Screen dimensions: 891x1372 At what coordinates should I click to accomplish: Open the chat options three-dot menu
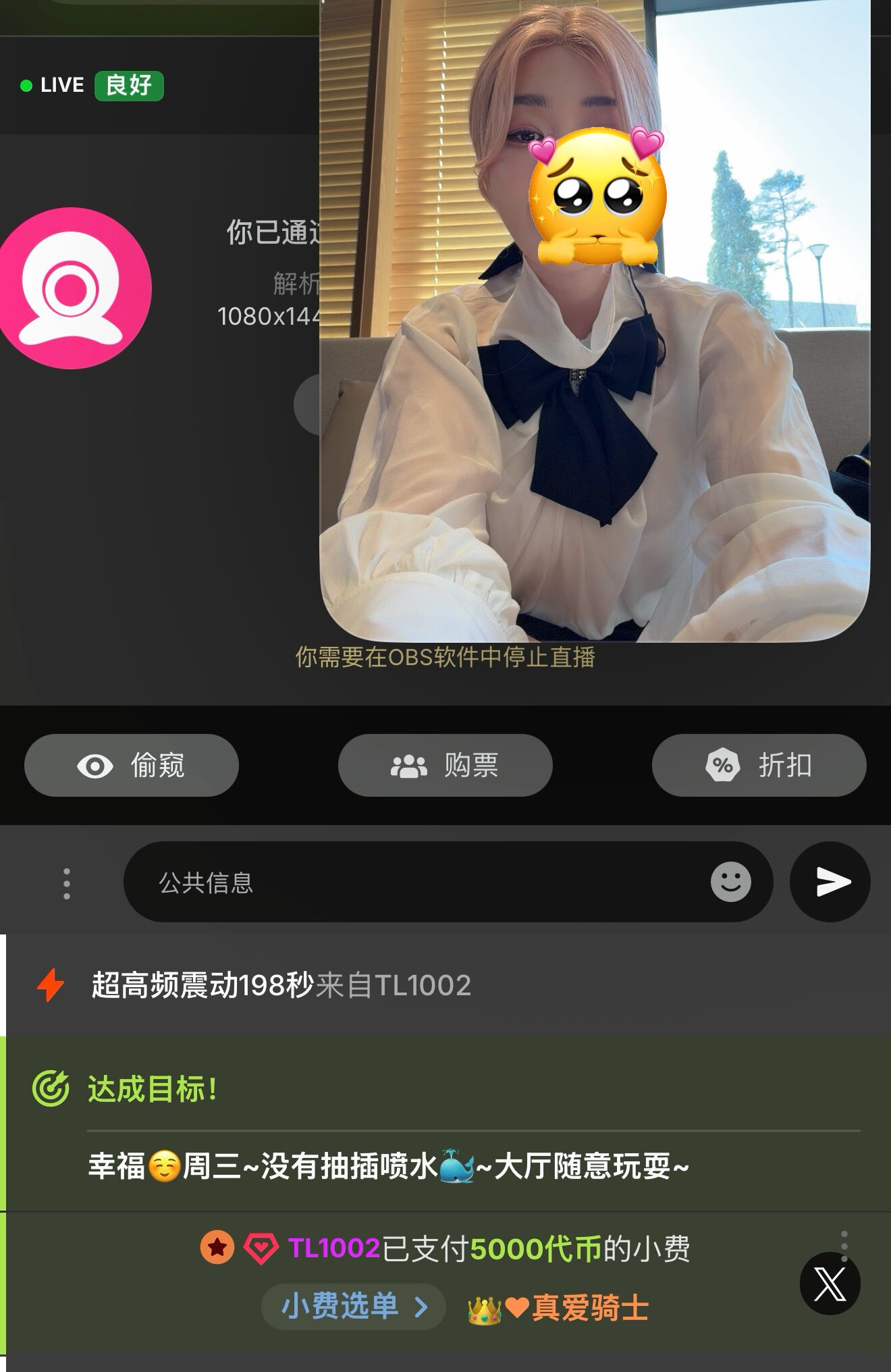coord(66,883)
